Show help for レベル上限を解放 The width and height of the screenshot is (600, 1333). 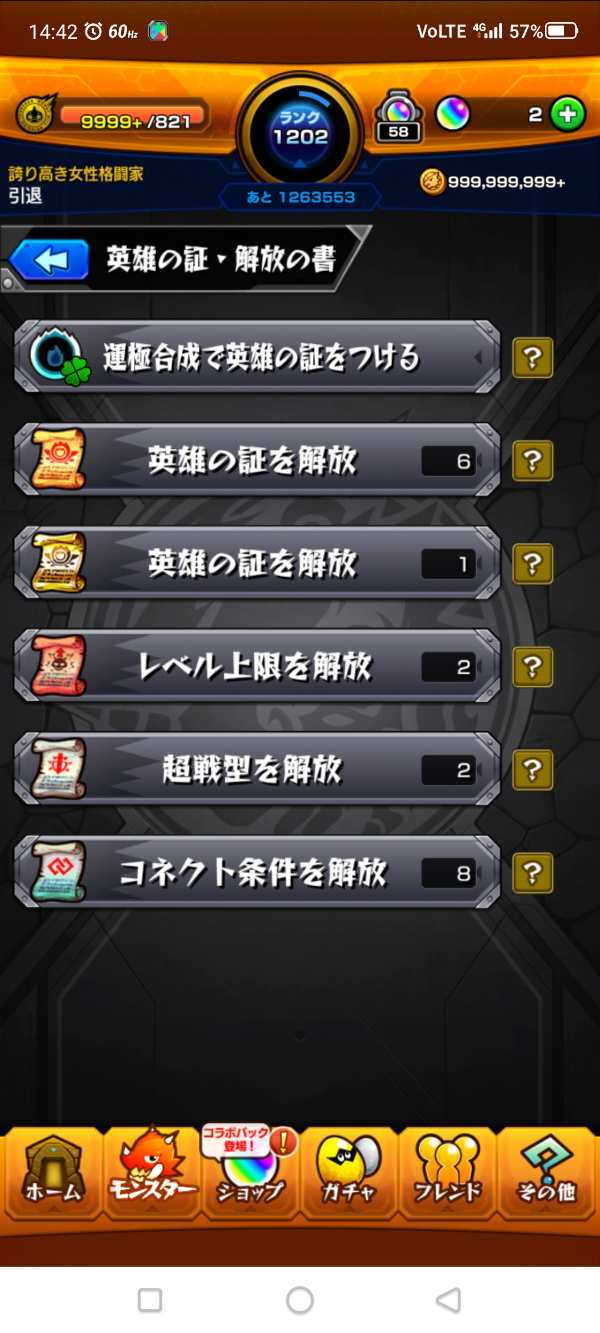pos(533,667)
